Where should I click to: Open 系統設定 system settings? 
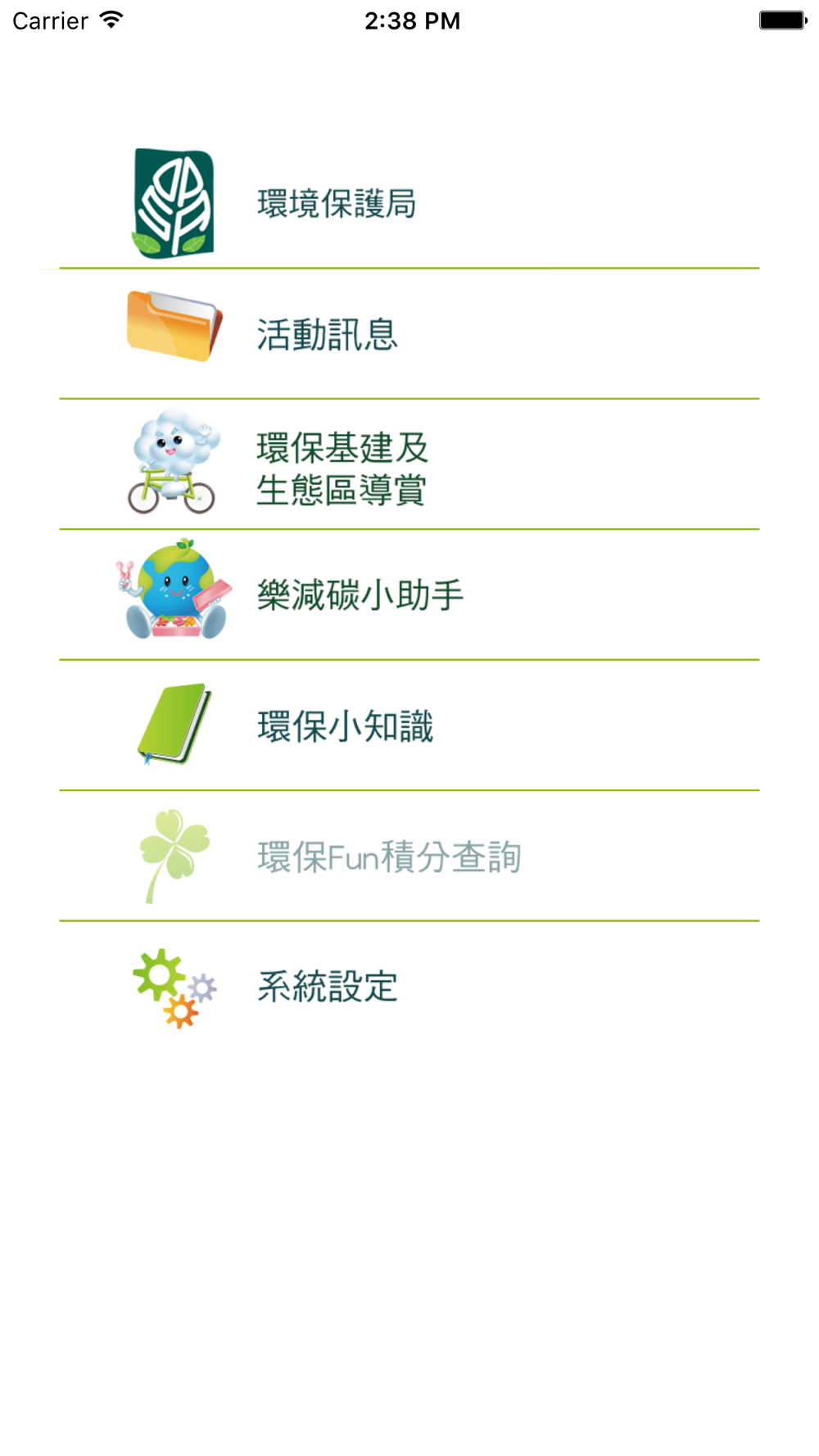pos(409,987)
